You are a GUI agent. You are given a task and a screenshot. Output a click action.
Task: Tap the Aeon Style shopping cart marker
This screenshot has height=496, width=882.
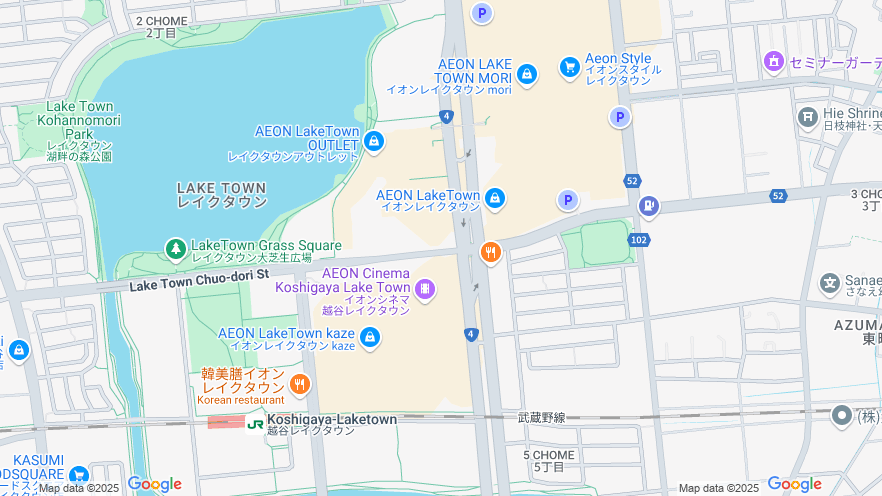[x=569, y=66]
